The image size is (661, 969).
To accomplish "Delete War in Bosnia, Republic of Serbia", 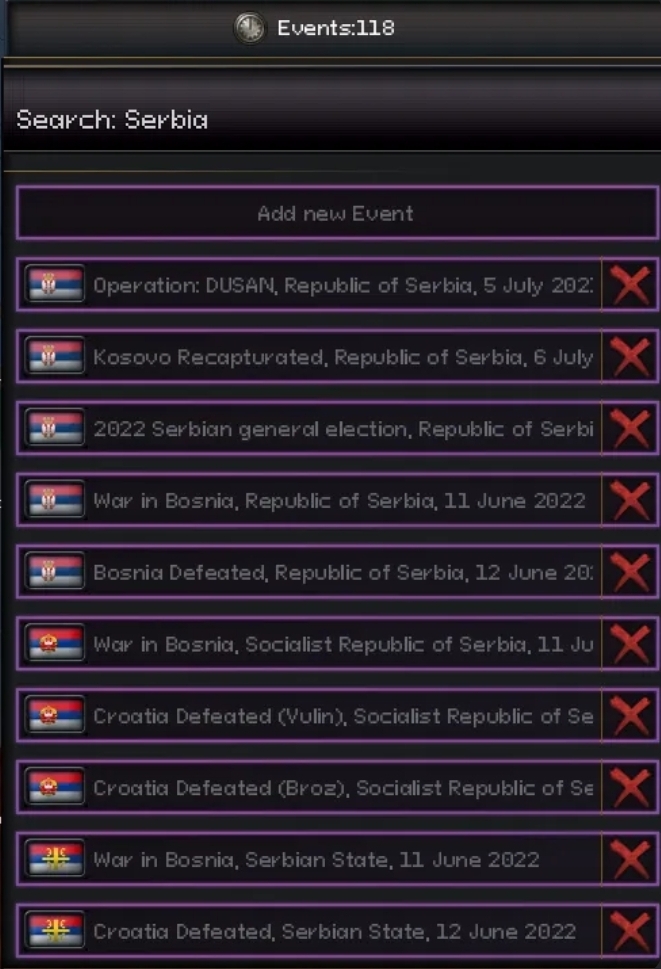I will coord(630,500).
